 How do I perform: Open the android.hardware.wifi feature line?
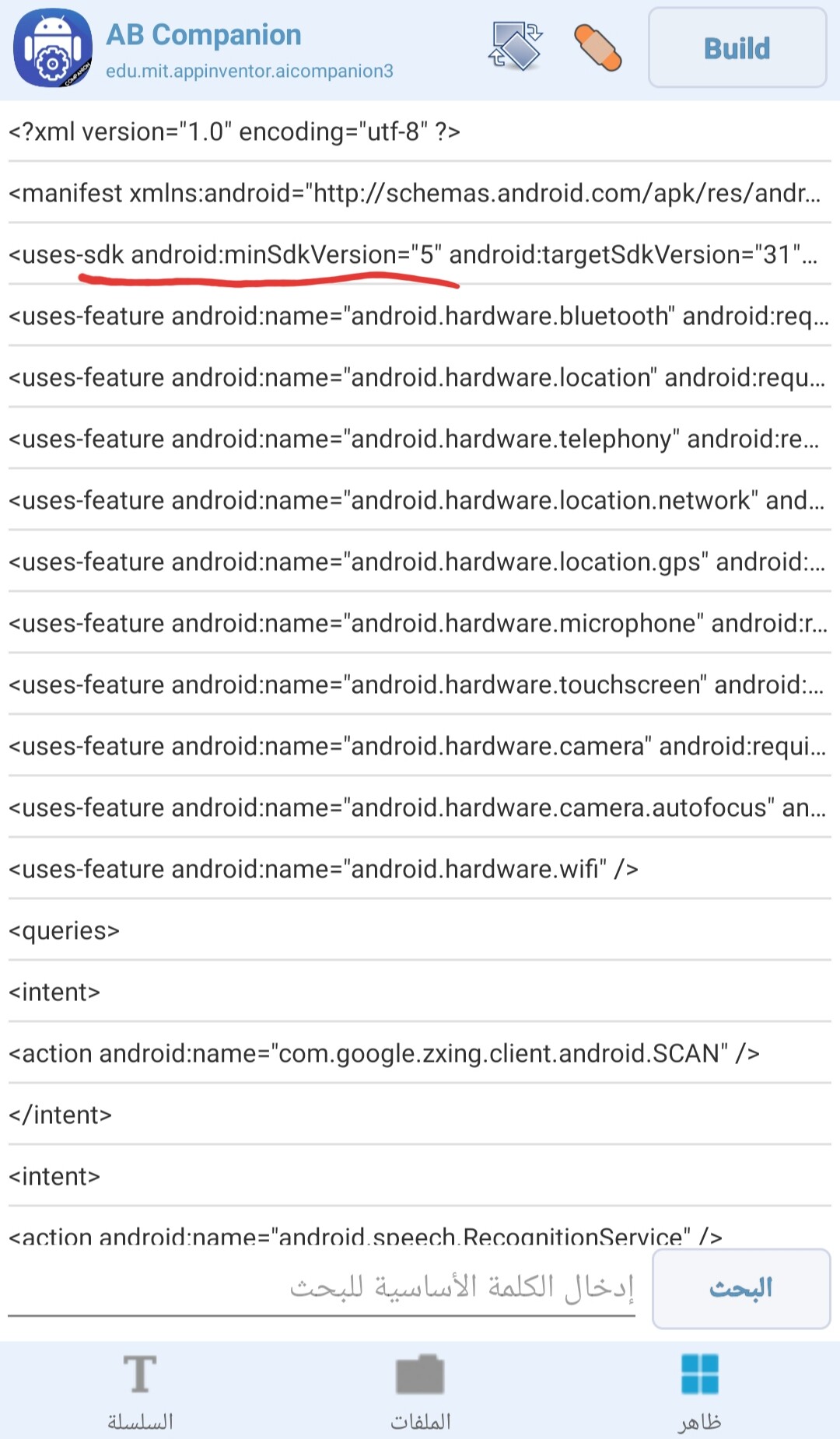[x=420, y=869]
